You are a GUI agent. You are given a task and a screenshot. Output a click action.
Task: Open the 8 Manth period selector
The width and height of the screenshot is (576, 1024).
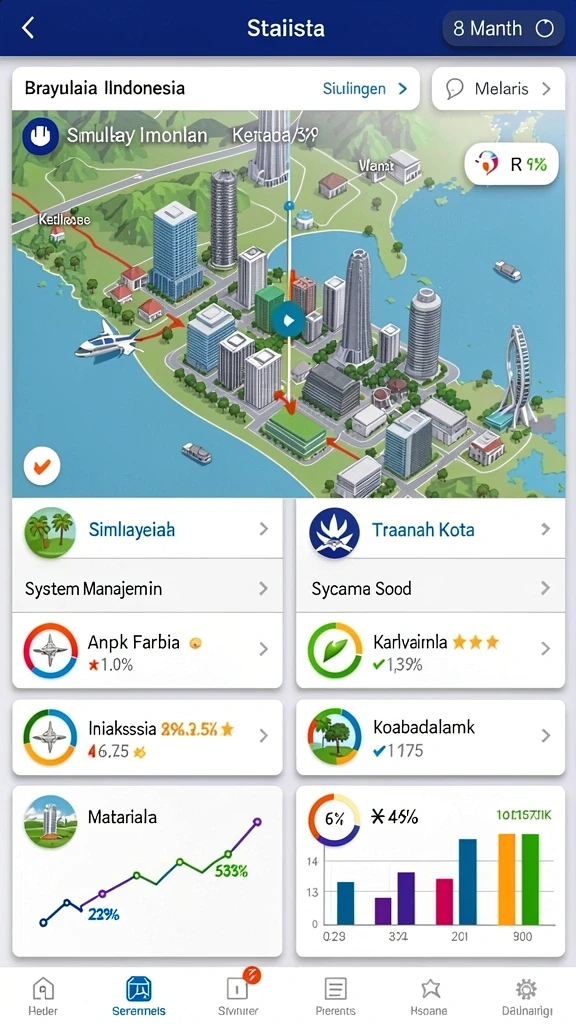pos(503,29)
